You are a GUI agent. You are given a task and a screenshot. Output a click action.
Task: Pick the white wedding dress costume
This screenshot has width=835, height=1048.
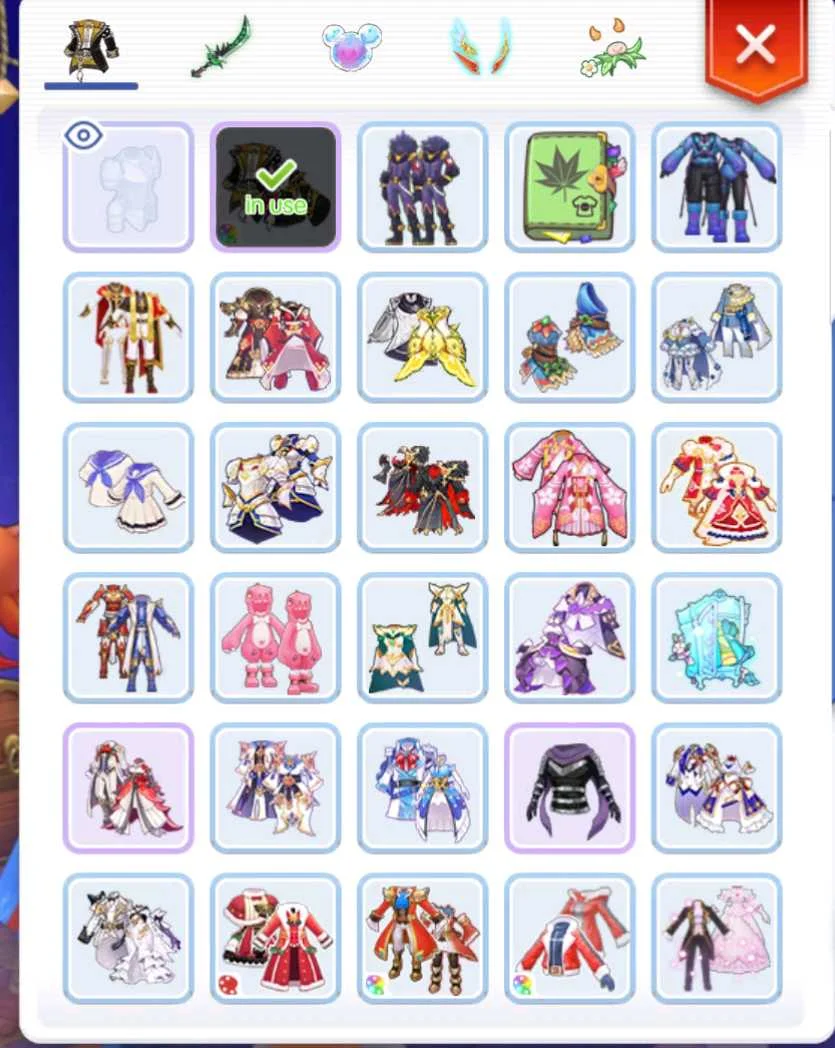click(x=128, y=937)
